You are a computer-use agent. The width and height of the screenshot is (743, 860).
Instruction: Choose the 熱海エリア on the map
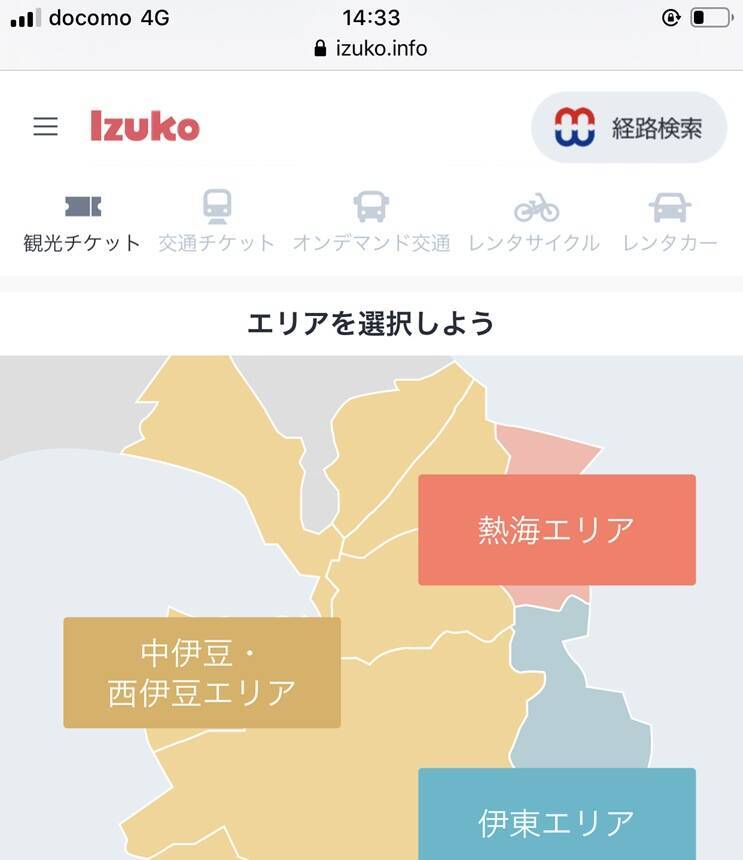point(556,530)
